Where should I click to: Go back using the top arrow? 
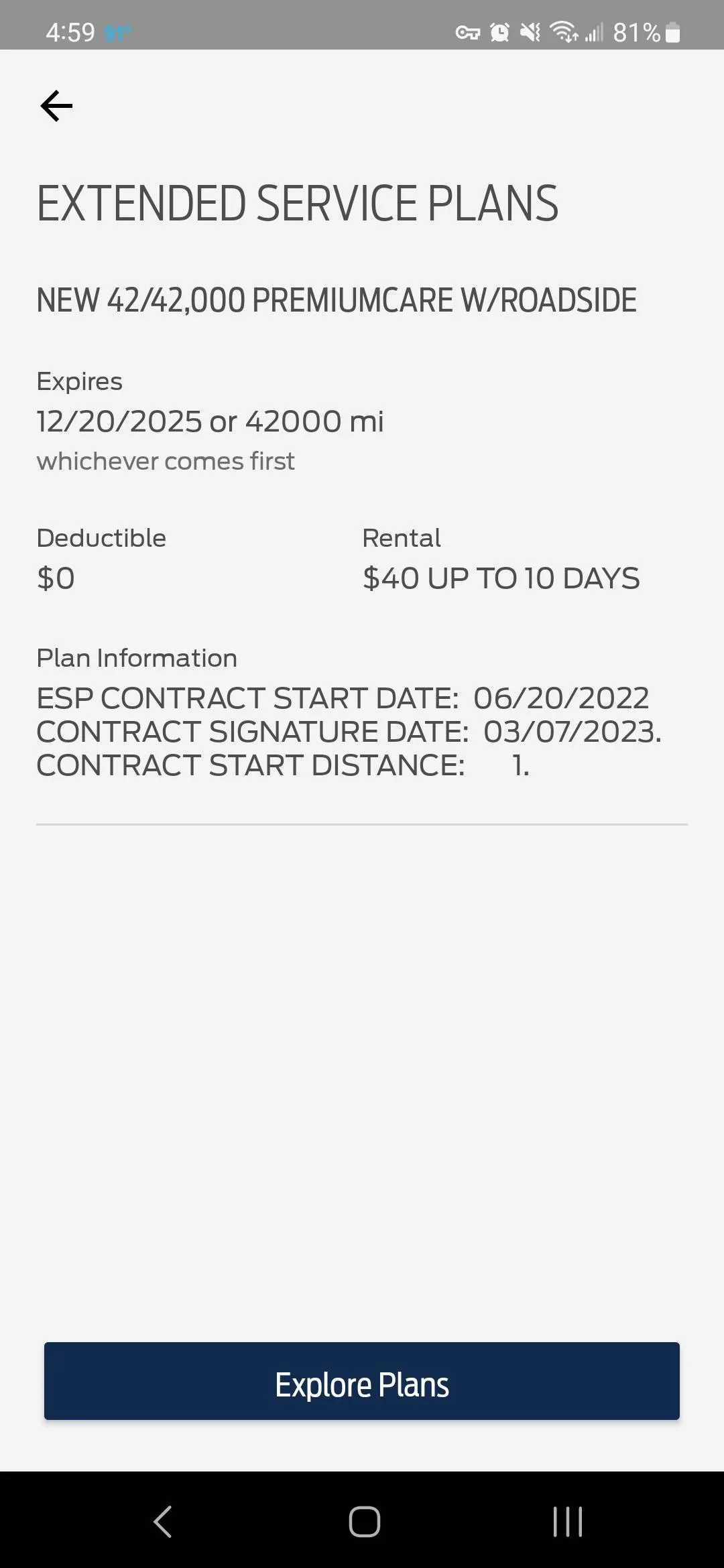pyautogui.click(x=56, y=106)
